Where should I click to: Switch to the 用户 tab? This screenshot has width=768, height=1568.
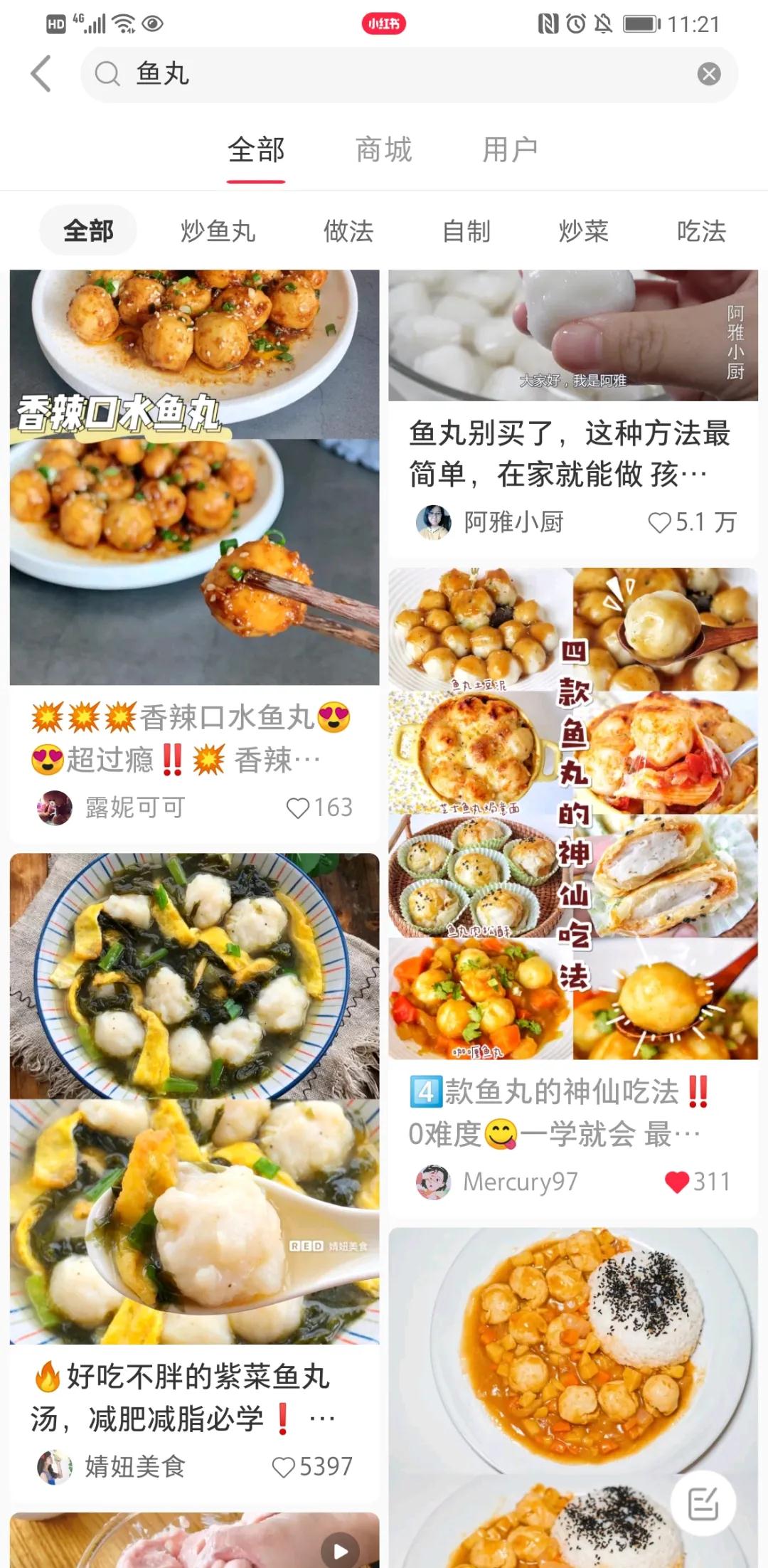(x=510, y=150)
